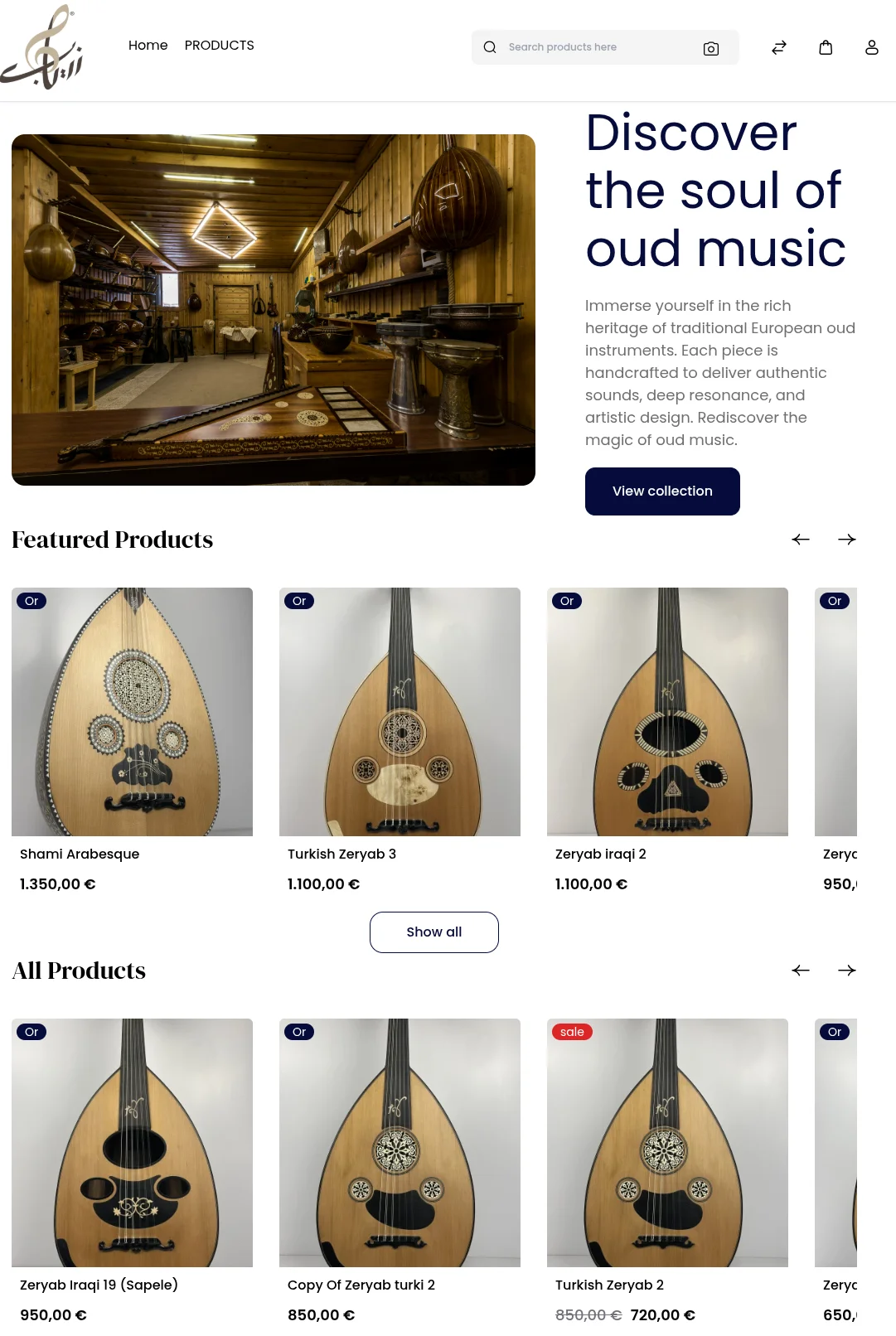Tap Show all featured products

433,932
